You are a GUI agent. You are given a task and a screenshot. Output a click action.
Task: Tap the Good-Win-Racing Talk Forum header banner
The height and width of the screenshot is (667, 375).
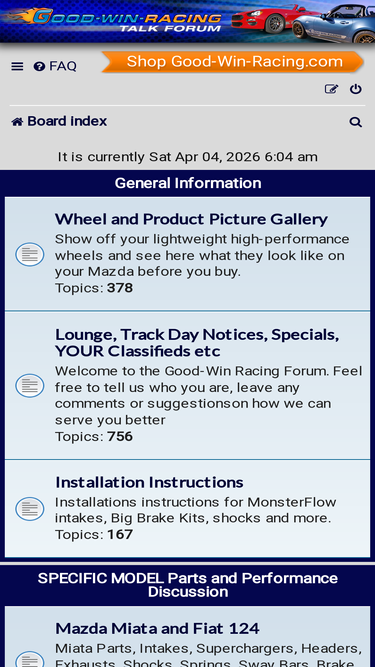[x=188, y=21]
